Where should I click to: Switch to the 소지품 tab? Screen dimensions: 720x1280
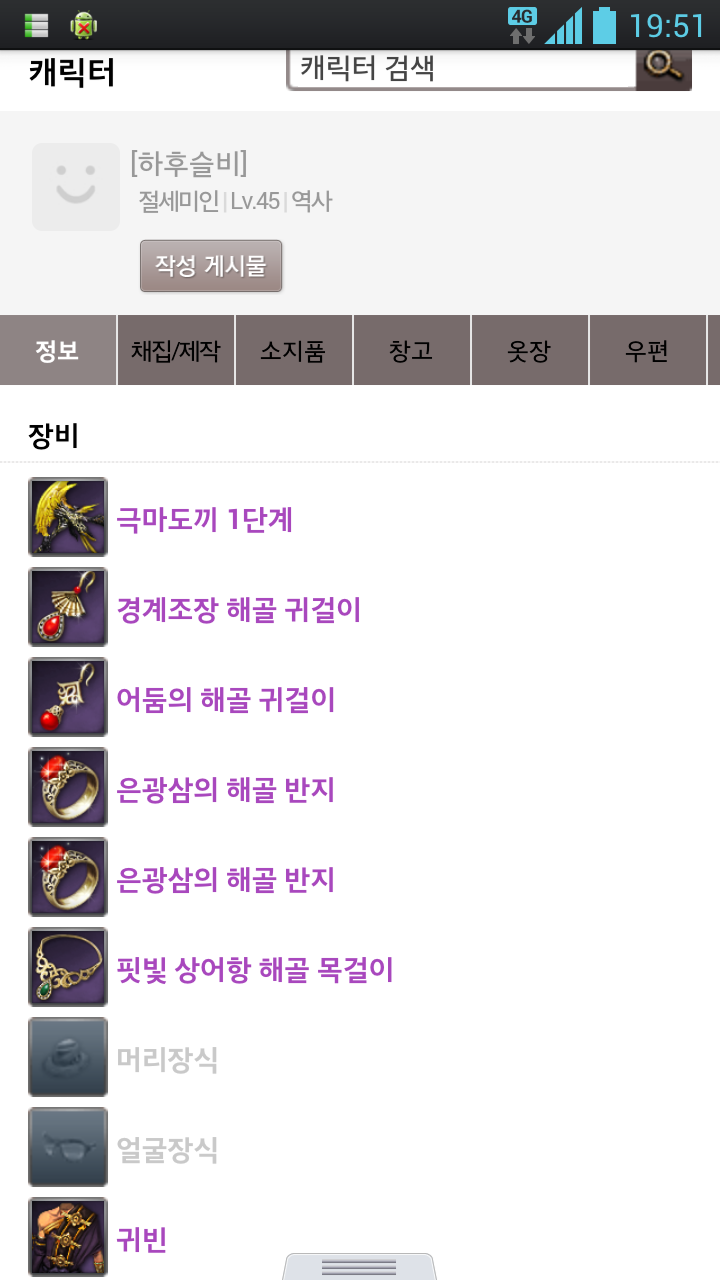click(293, 351)
